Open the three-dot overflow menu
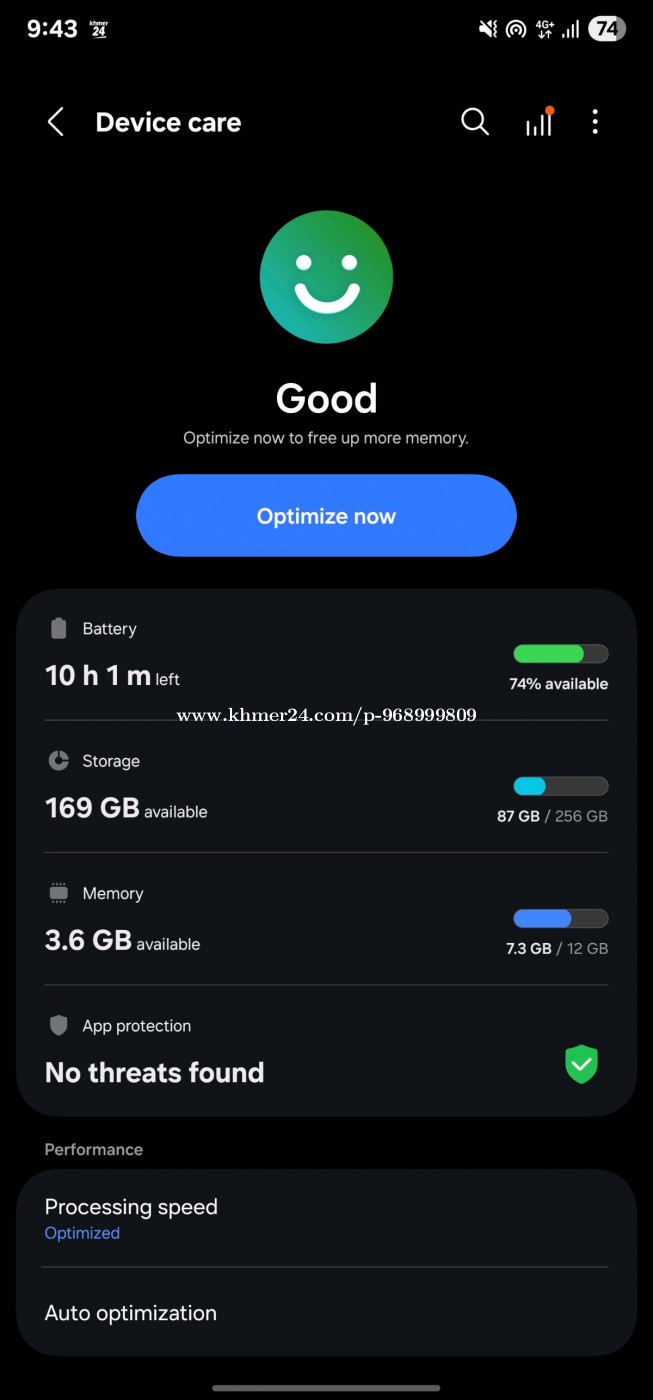The width and height of the screenshot is (653, 1400). (x=595, y=122)
